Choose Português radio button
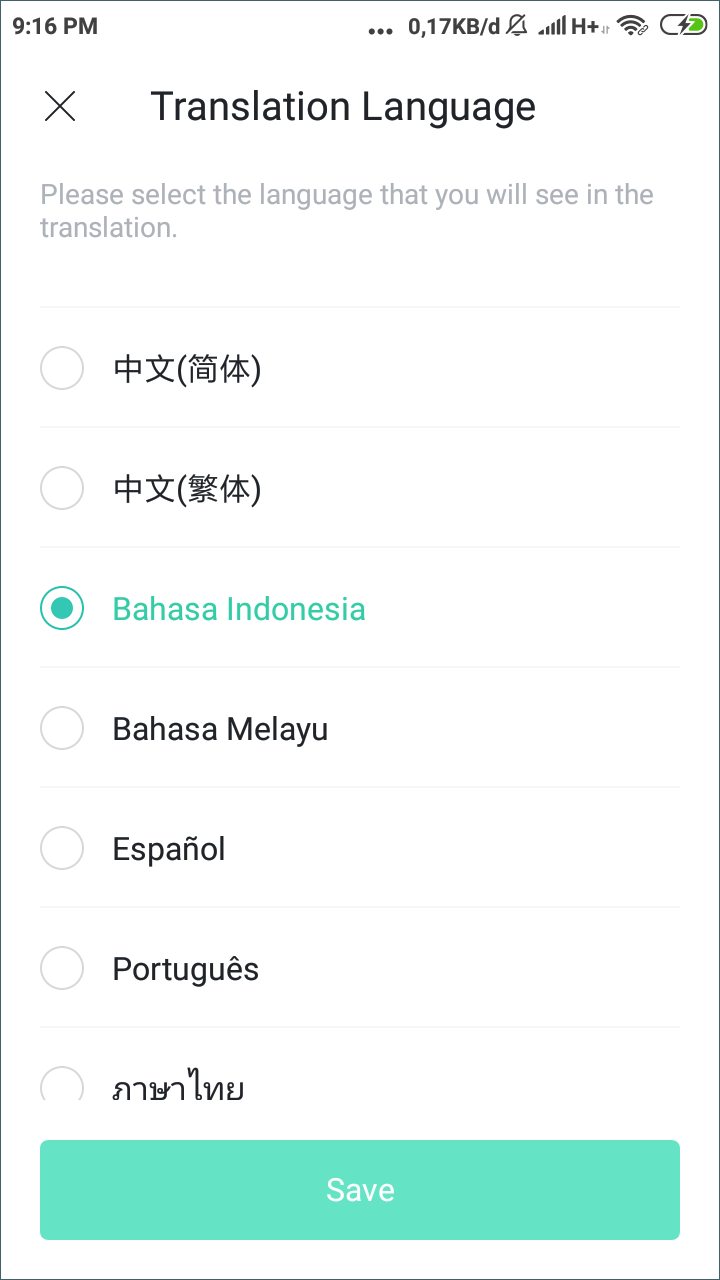720x1280 pixels. pyautogui.click(x=62, y=969)
